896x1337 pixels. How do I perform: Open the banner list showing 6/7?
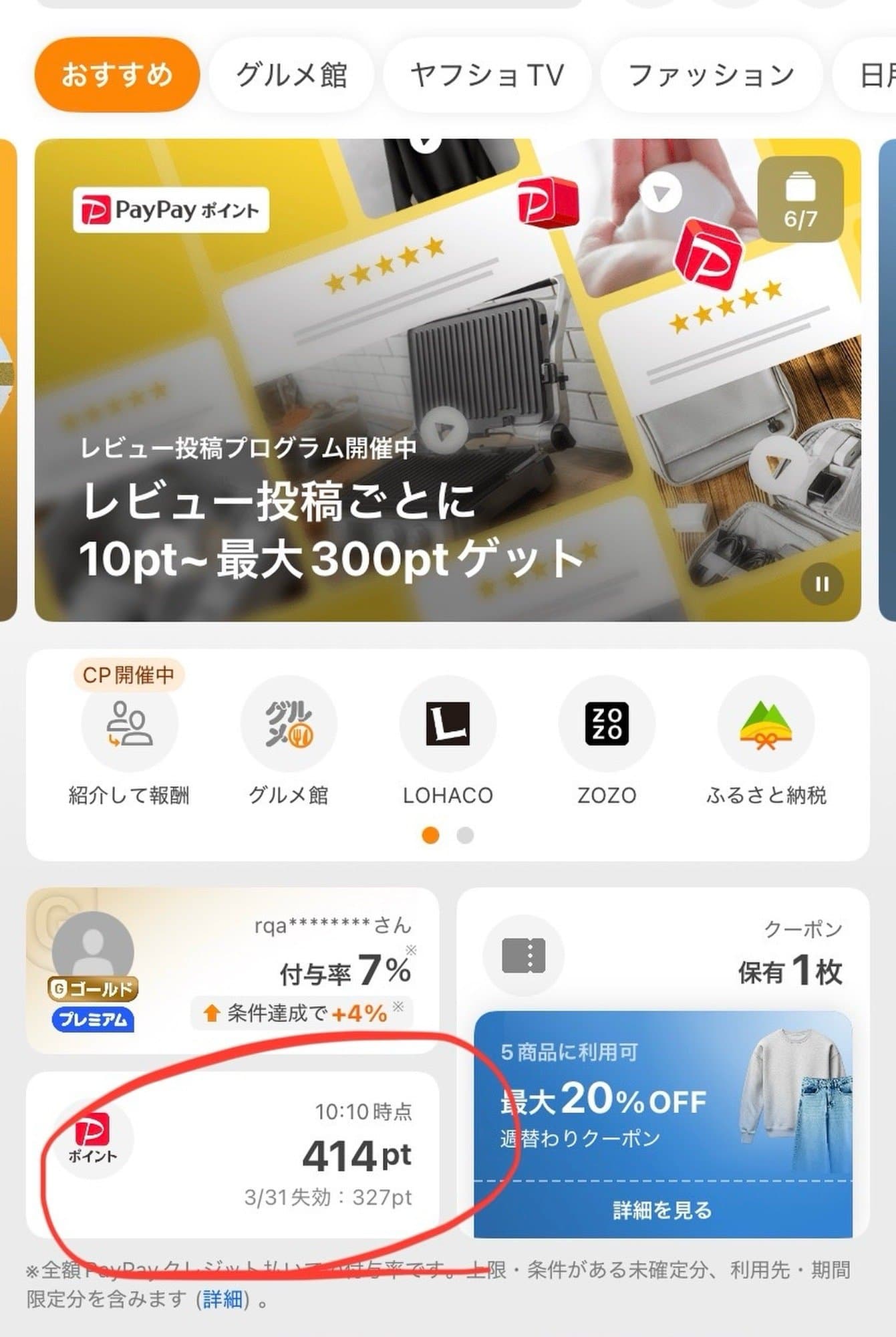coord(800,199)
